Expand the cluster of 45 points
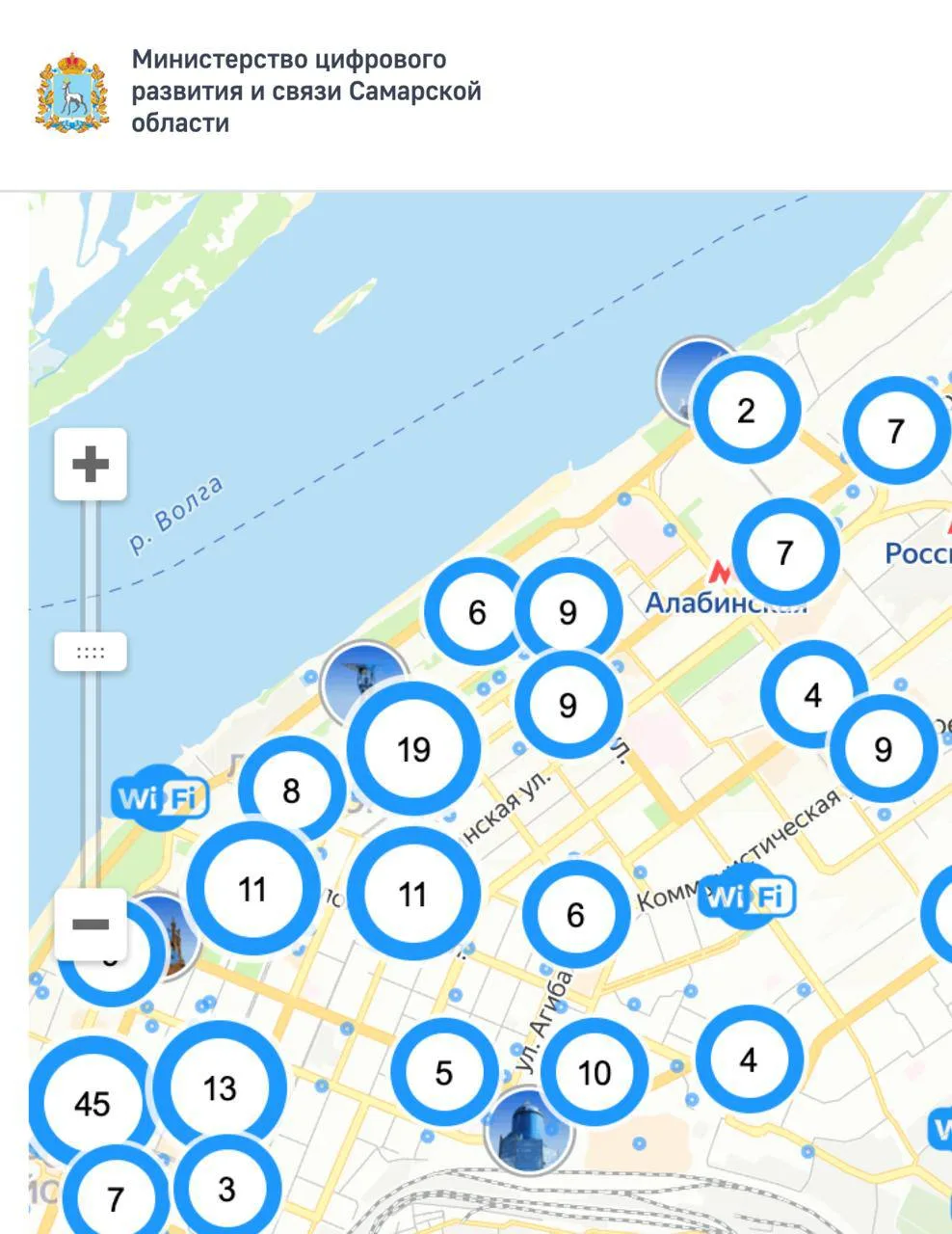This screenshot has height=1234, width=952. (x=92, y=1102)
